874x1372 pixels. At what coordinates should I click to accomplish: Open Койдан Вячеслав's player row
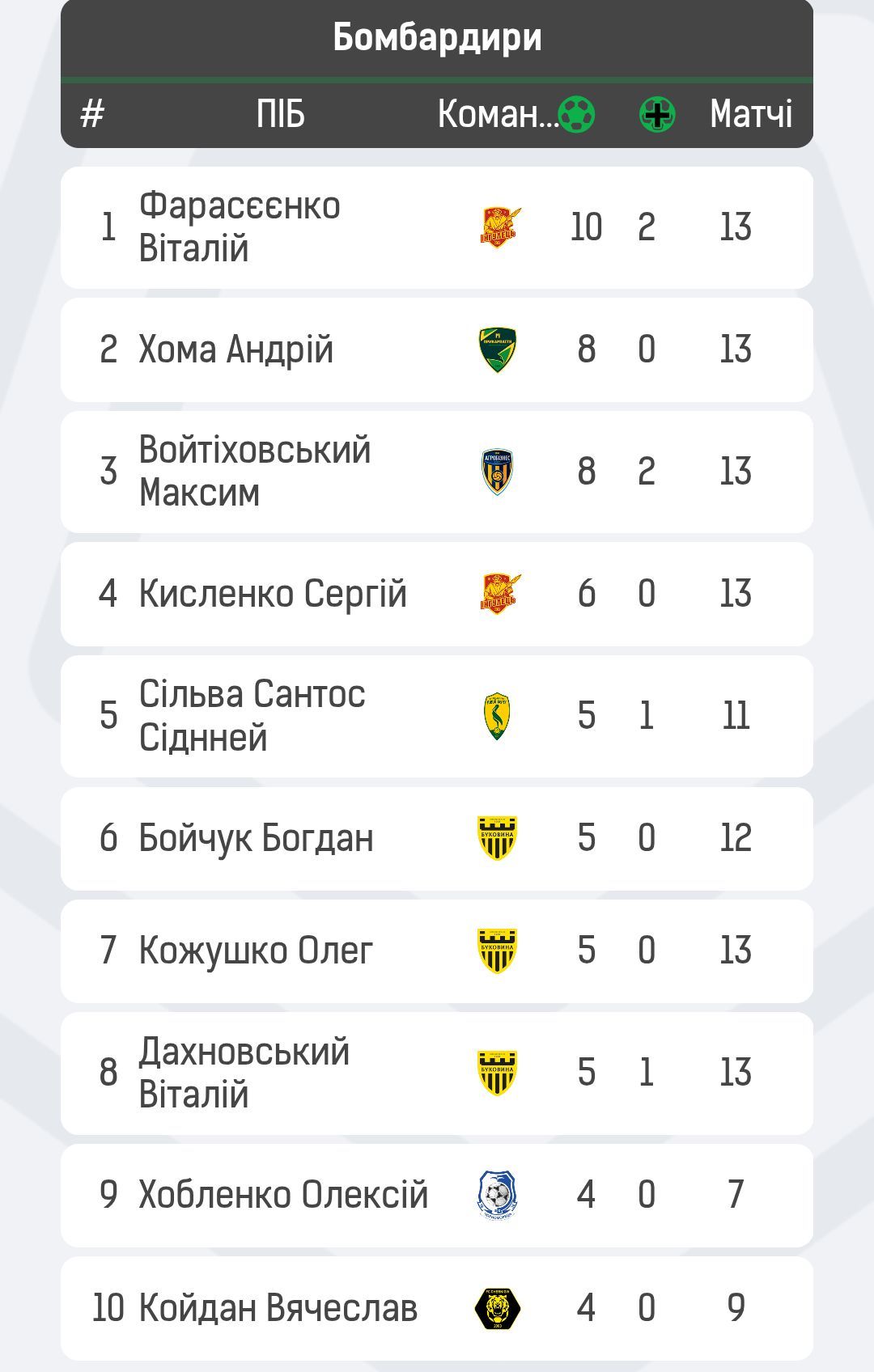437,1308
